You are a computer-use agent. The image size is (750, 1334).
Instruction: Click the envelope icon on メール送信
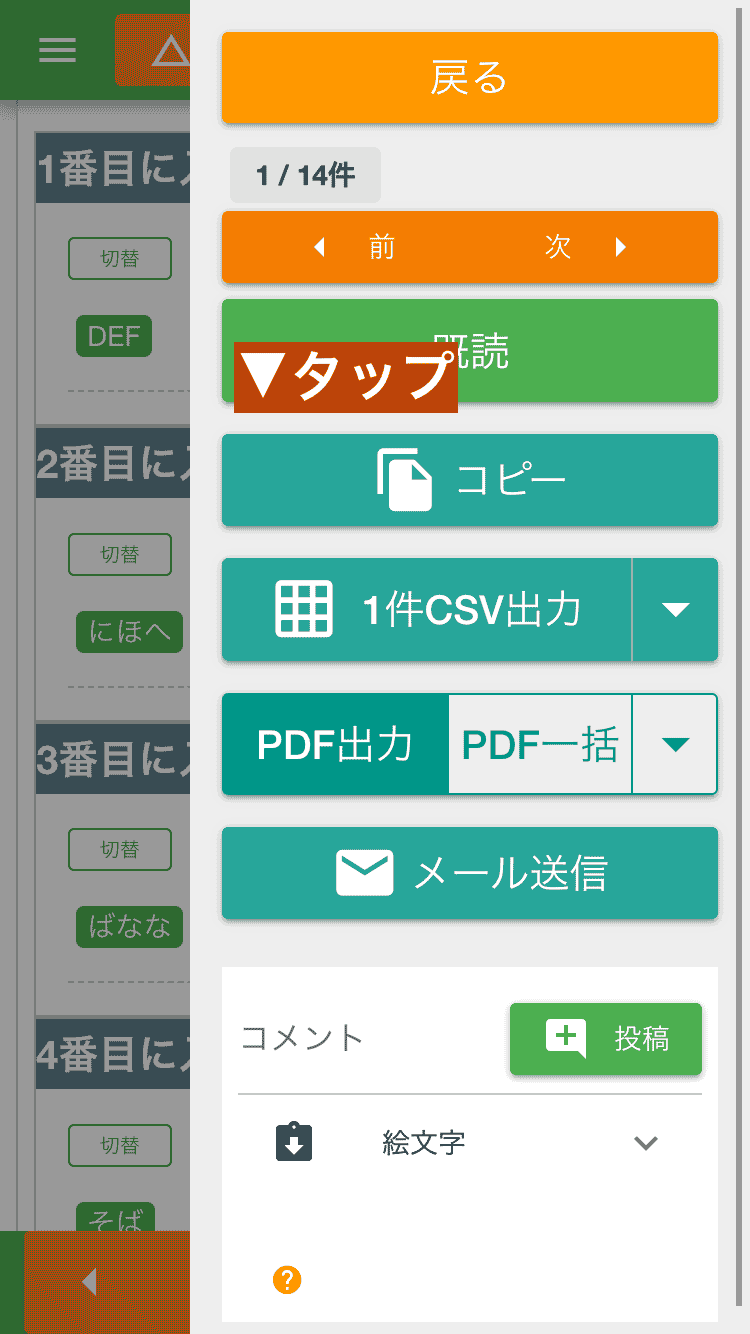[365, 872]
